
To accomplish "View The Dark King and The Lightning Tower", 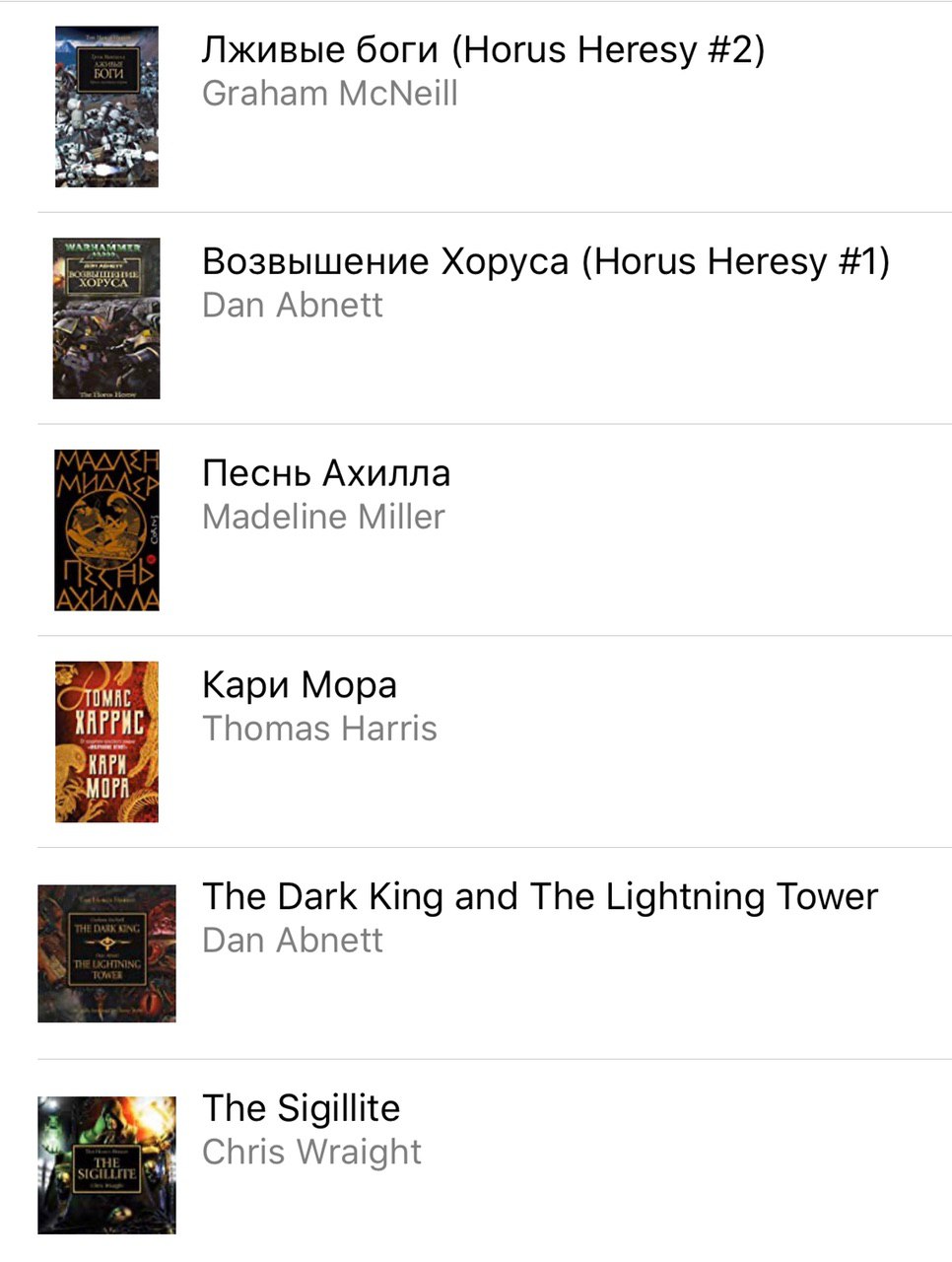I will pyautogui.click(x=539, y=897).
